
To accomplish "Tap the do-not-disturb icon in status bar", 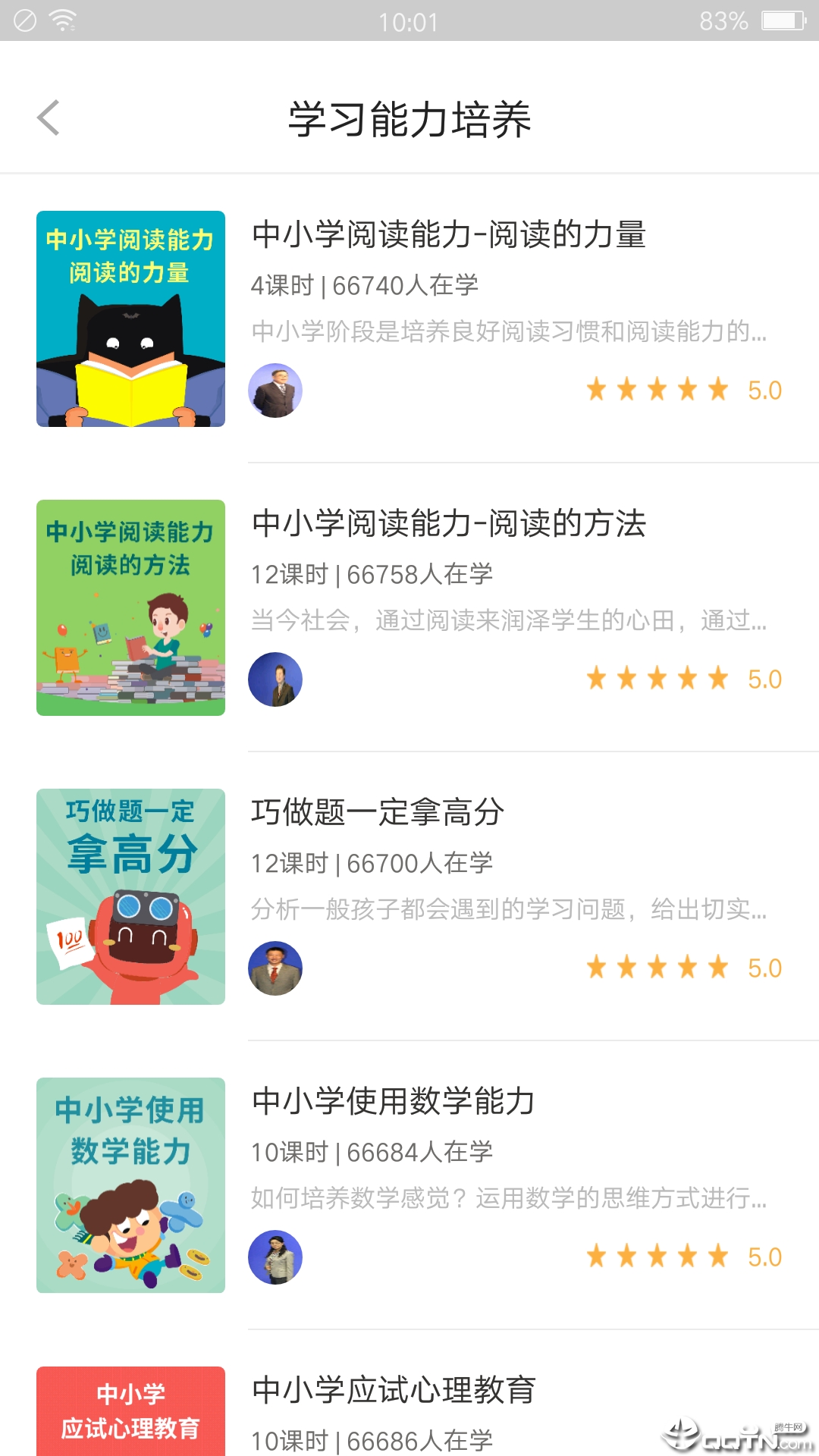I will [24, 20].
